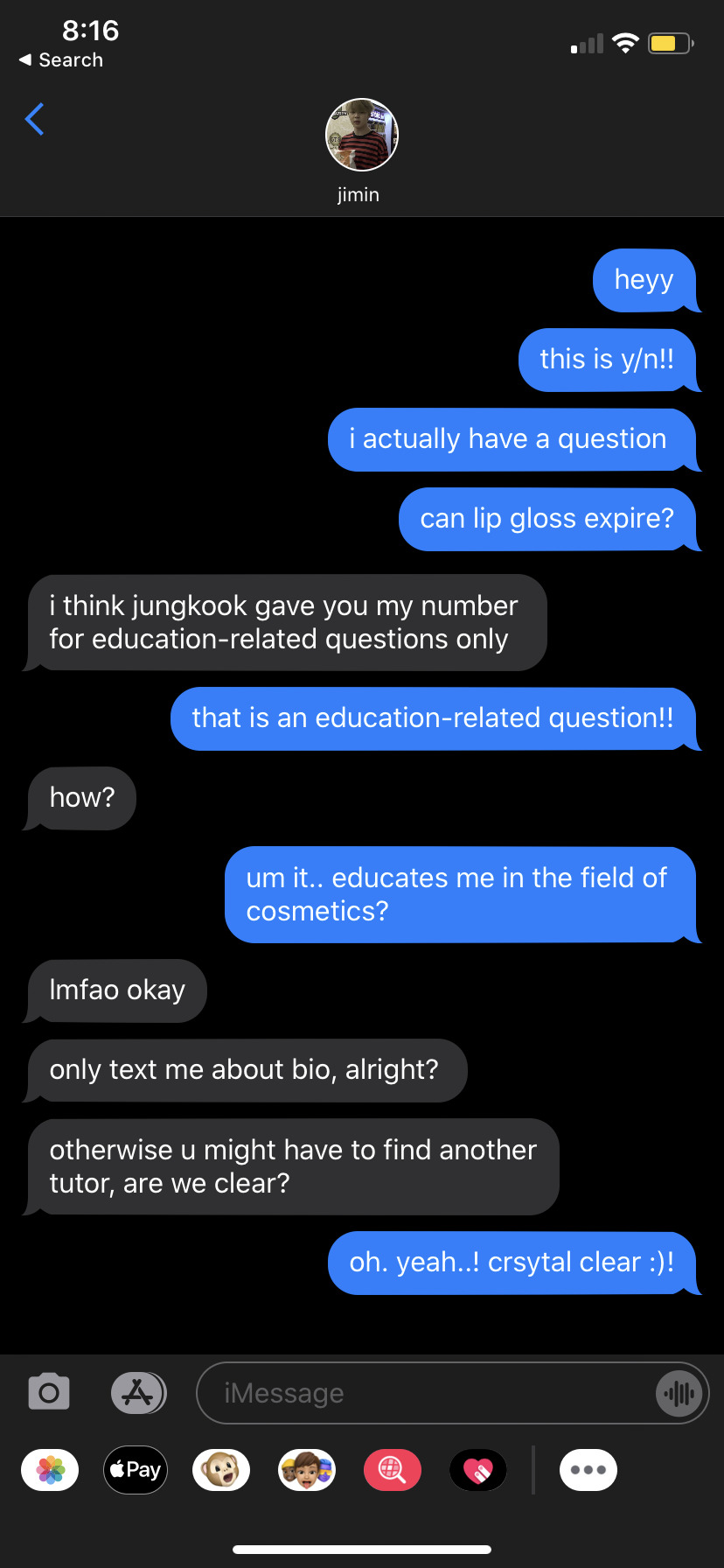Open more iMessage apps
Image resolution: width=724 pixels, height=1568 pixels.
588,1470
